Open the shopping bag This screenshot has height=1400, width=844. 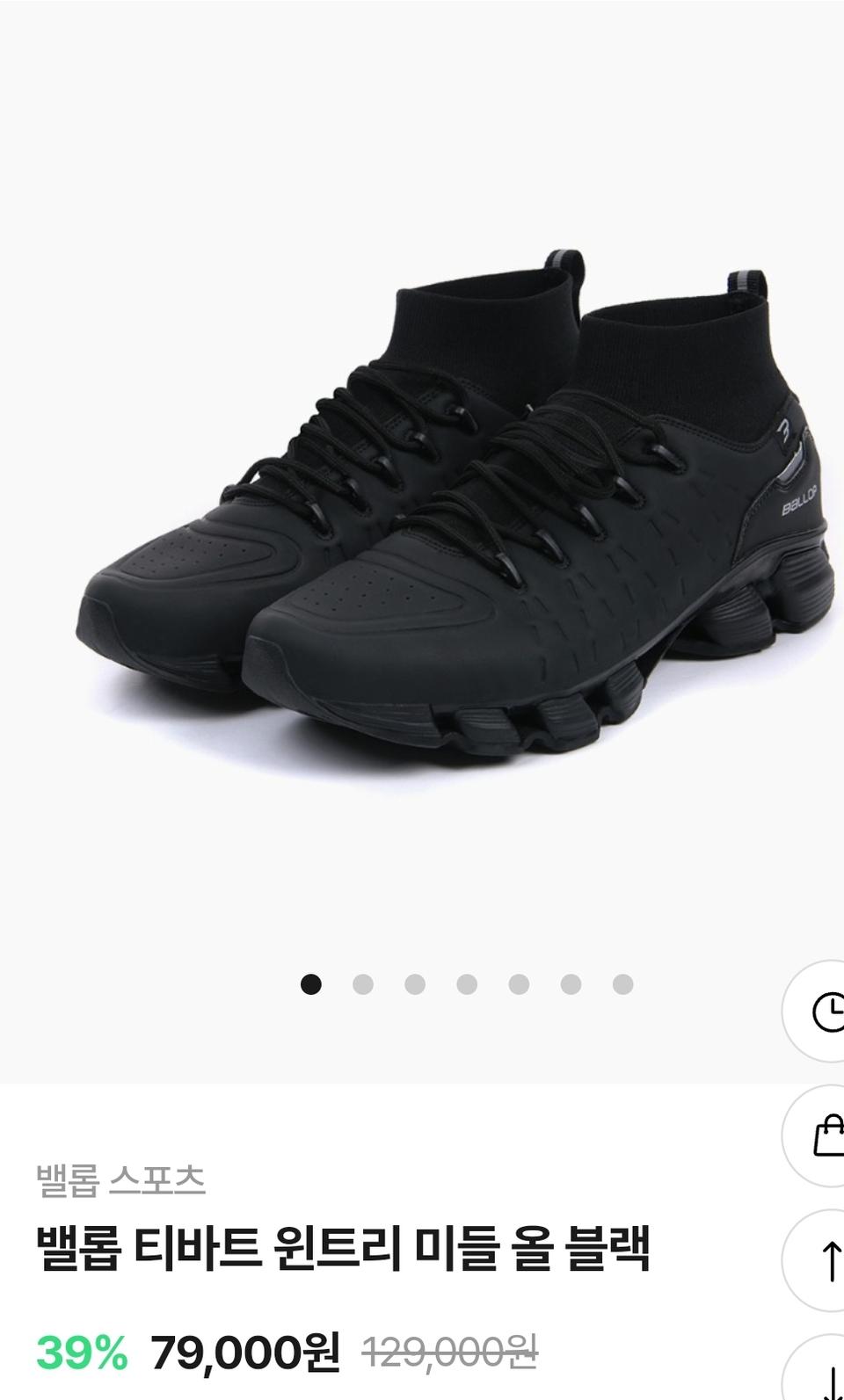pyautogui.click(x=826, y=1136)
